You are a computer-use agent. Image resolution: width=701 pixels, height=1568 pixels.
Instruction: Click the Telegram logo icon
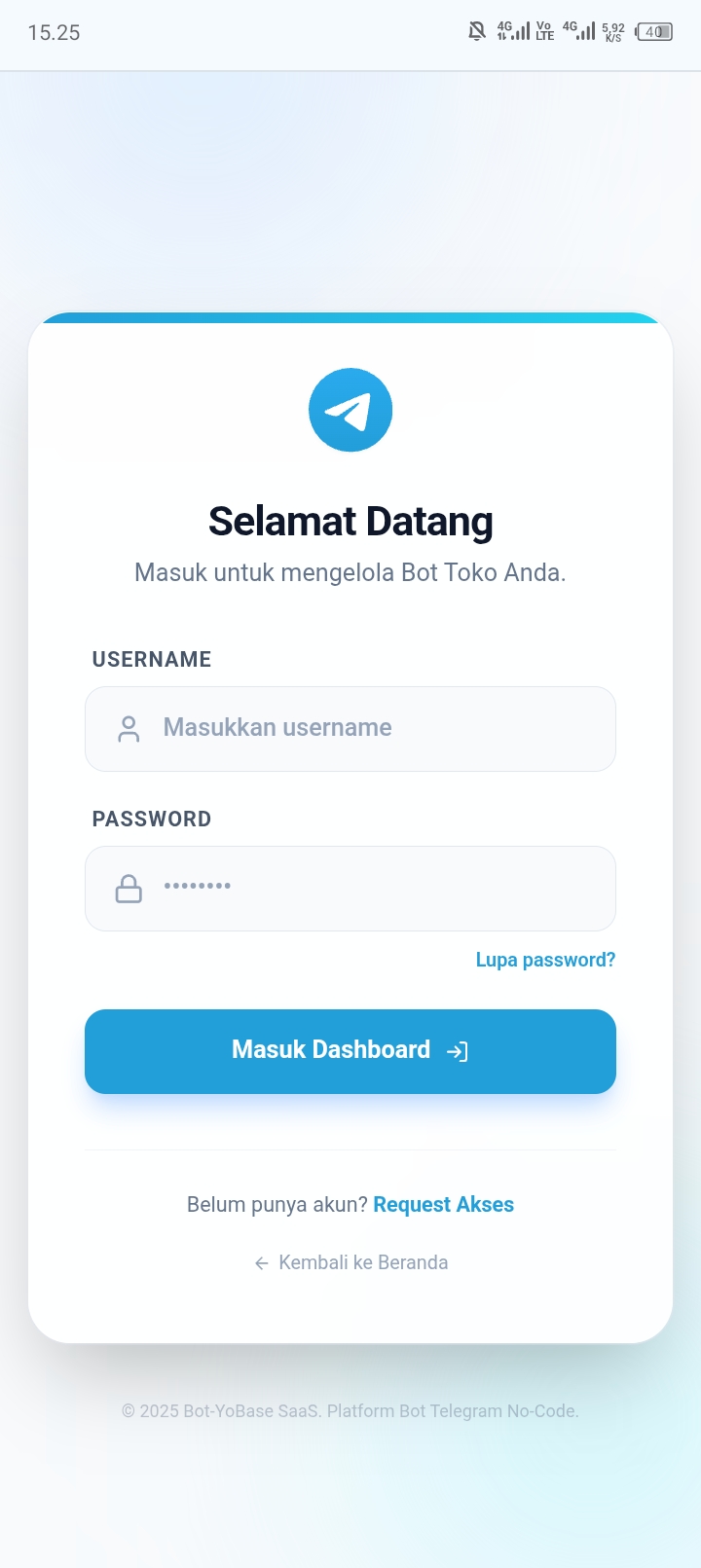(350, 409)
